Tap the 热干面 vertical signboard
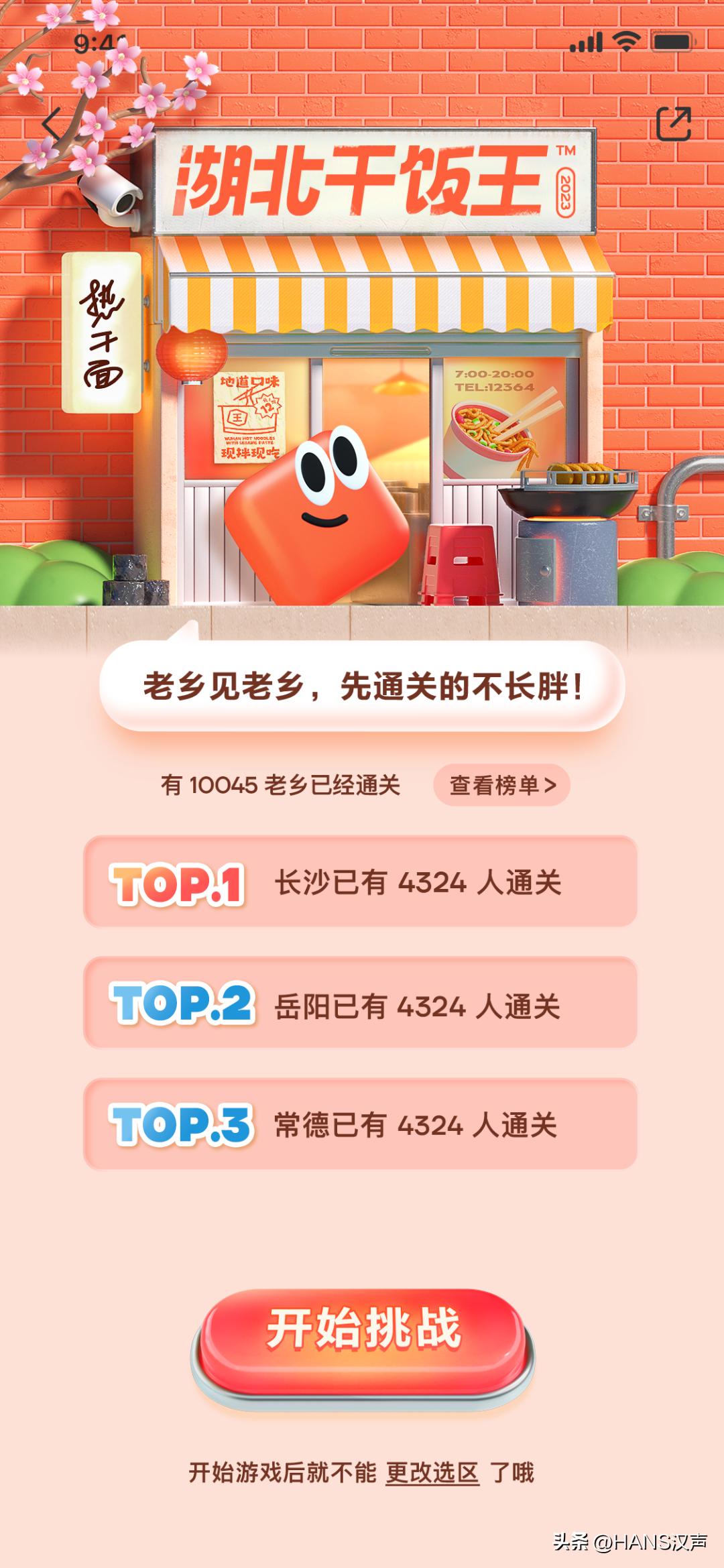Screen dimensions: 724x1568 coord(102,328)
